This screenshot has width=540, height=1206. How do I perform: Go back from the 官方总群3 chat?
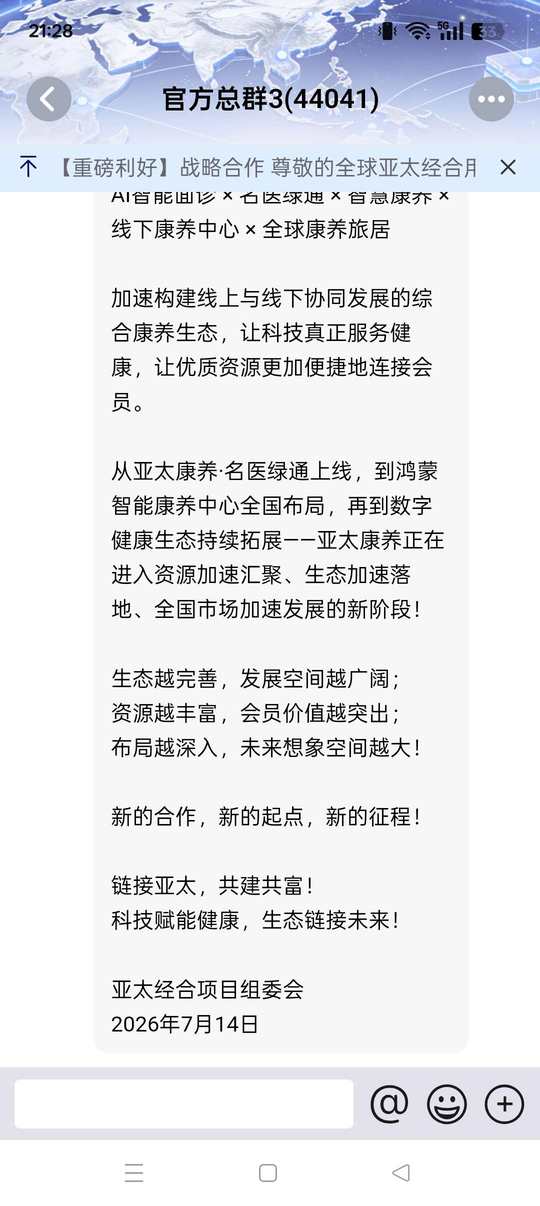pos(49,99)
